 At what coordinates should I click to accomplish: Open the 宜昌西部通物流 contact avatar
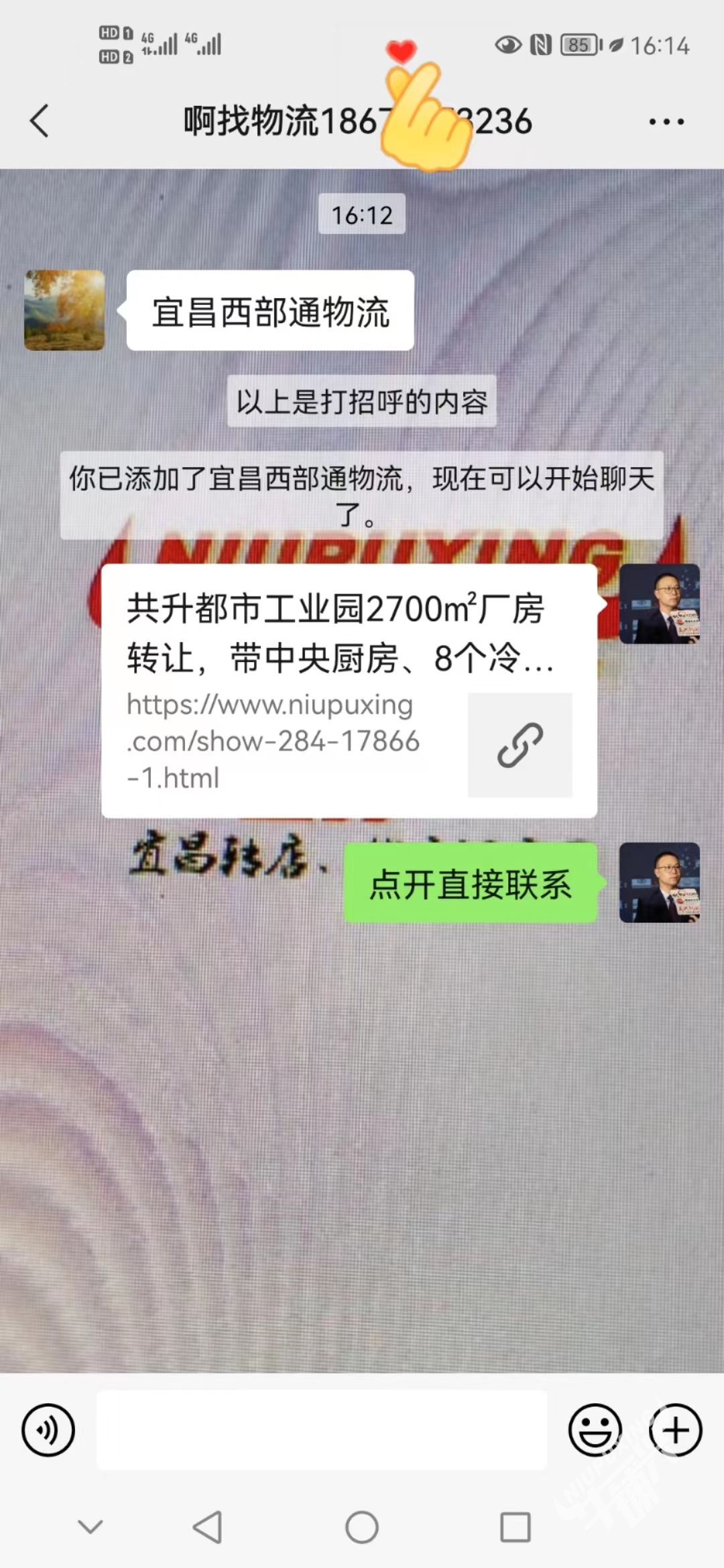[x=64, y=310]
